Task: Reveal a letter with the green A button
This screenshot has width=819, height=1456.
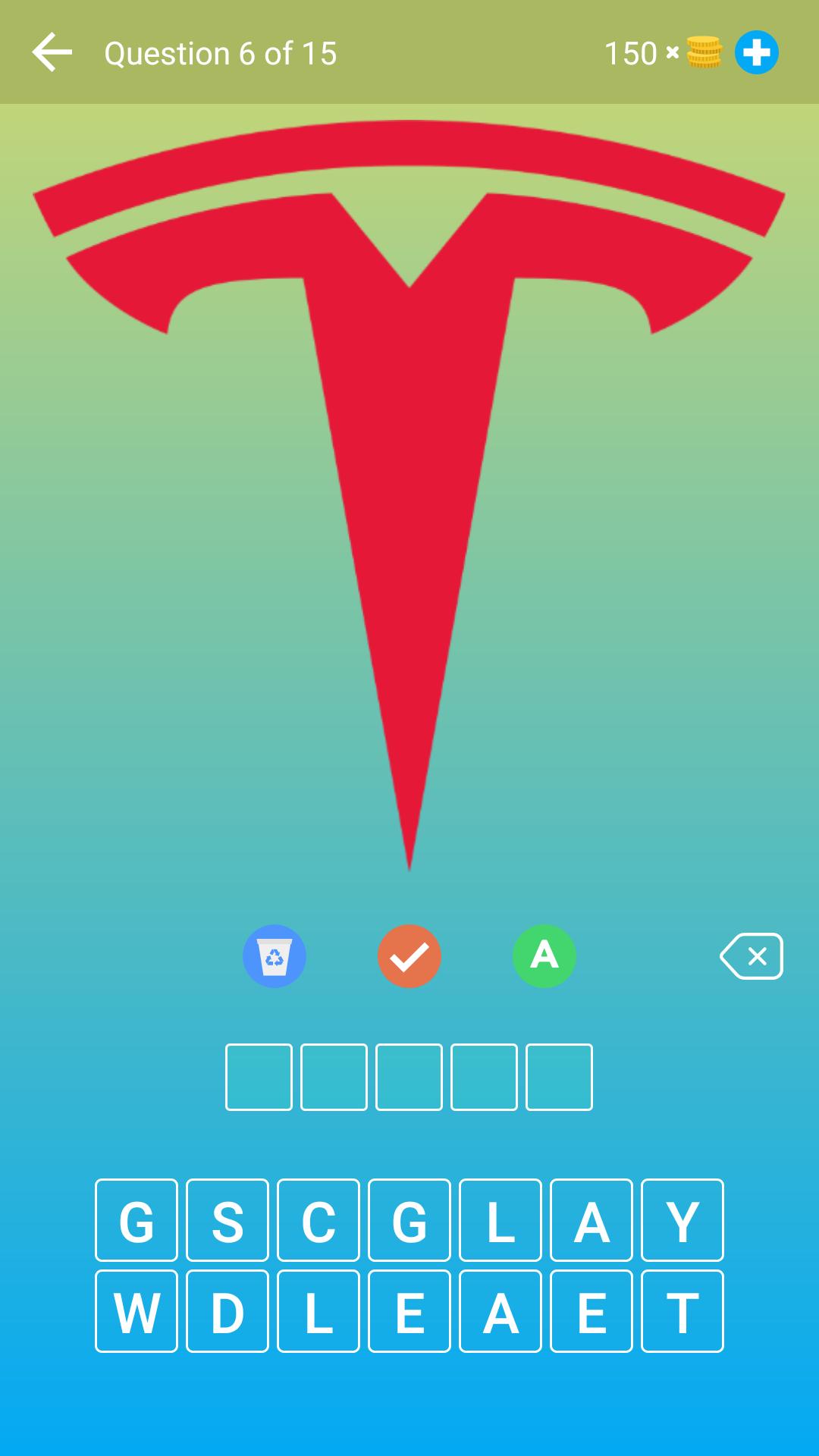Action: (x=544, y=955)
